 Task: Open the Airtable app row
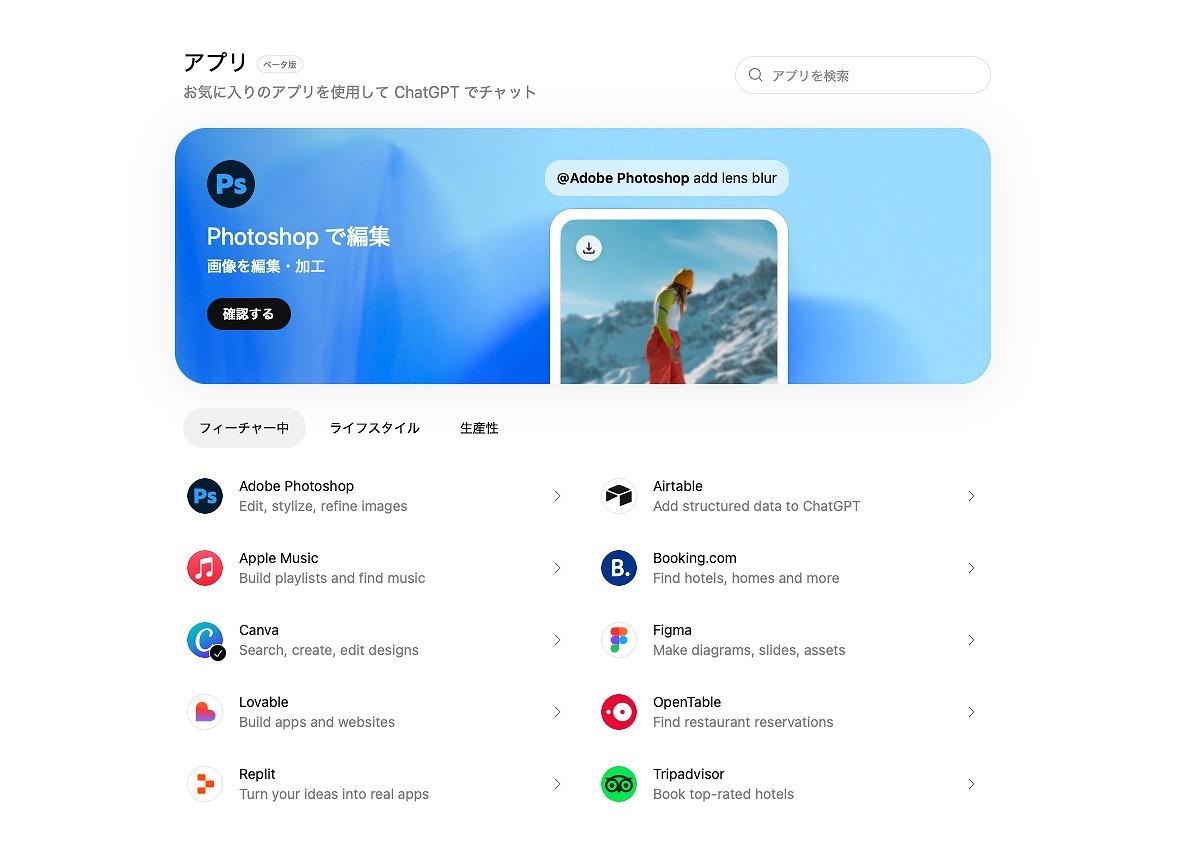point(788,496)
